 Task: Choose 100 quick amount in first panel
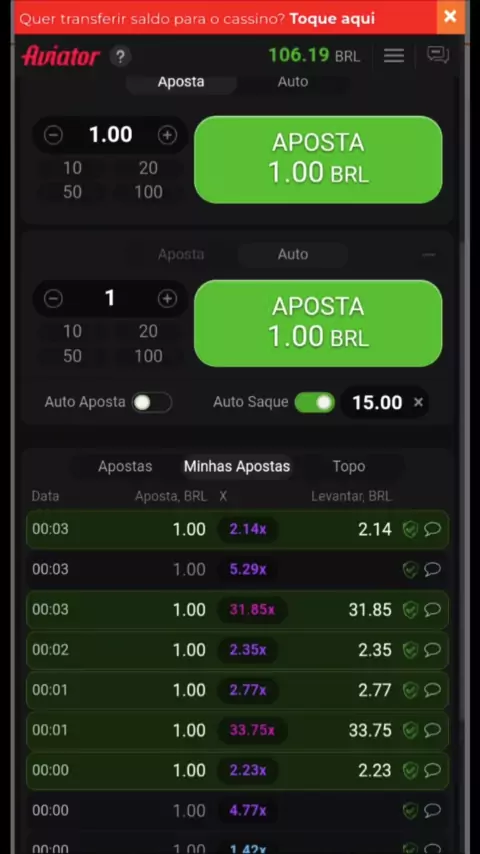coord(148,192)
